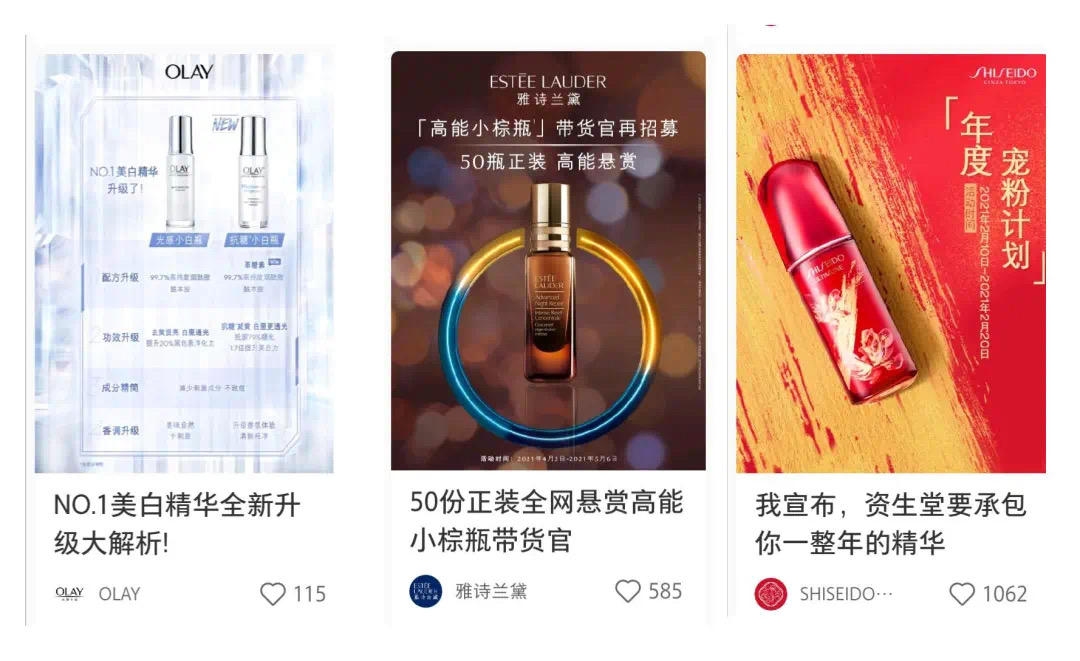Open the SHISEIDO 资生堂 一整年的精华 post
The height and width of the screenshot is (661, 1080).
pos(891,263)
